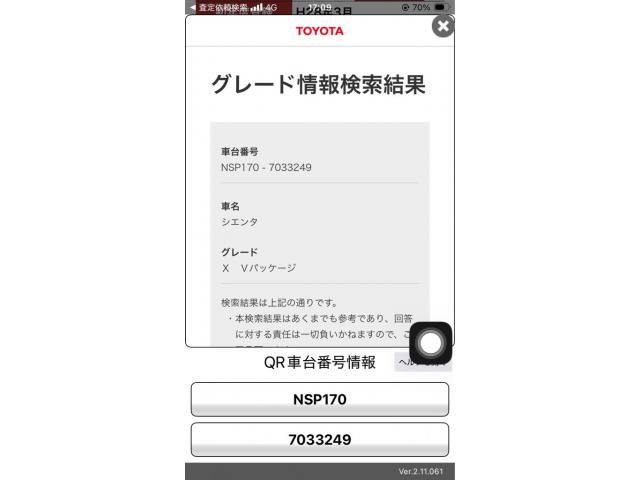This screenshot has width=640, height=480.
Task: Close the グレード情報検索結果 popup
Action: pyautogui.click(x=443, y=26)
